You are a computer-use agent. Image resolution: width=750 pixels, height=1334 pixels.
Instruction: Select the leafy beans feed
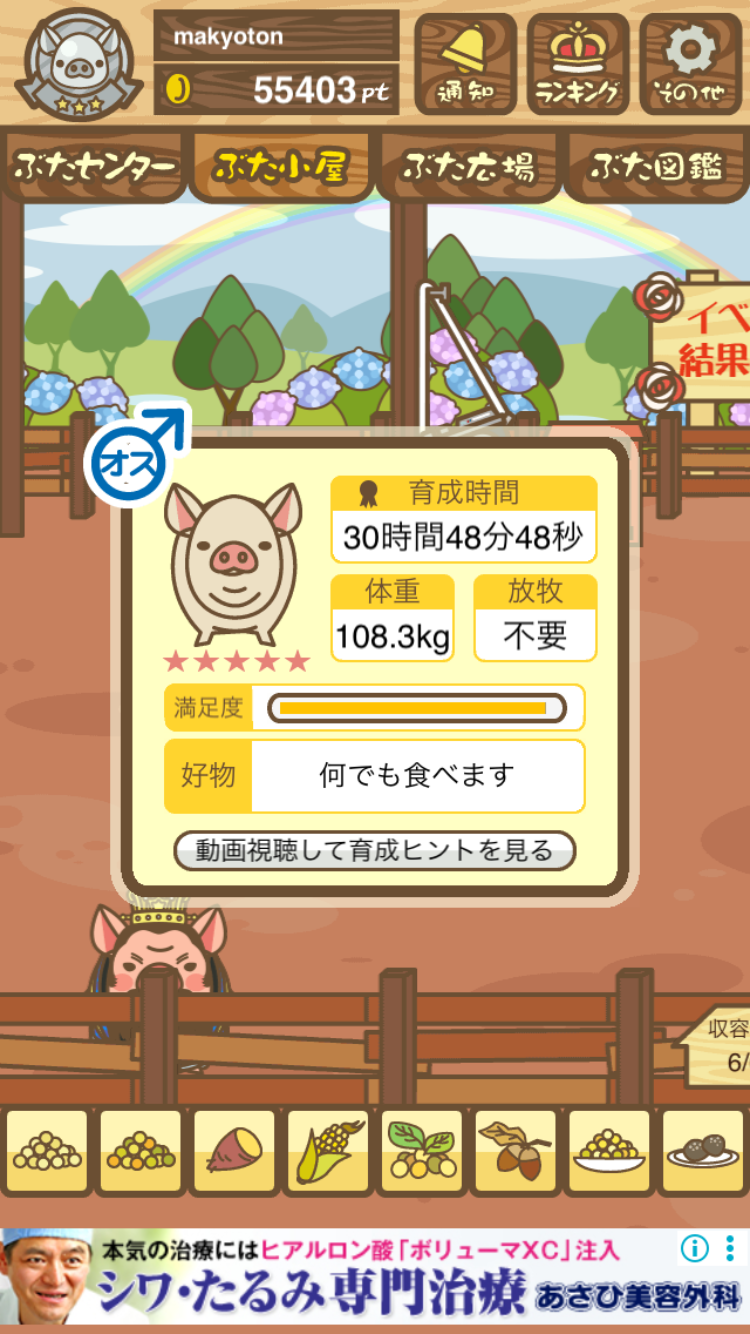421,1152
